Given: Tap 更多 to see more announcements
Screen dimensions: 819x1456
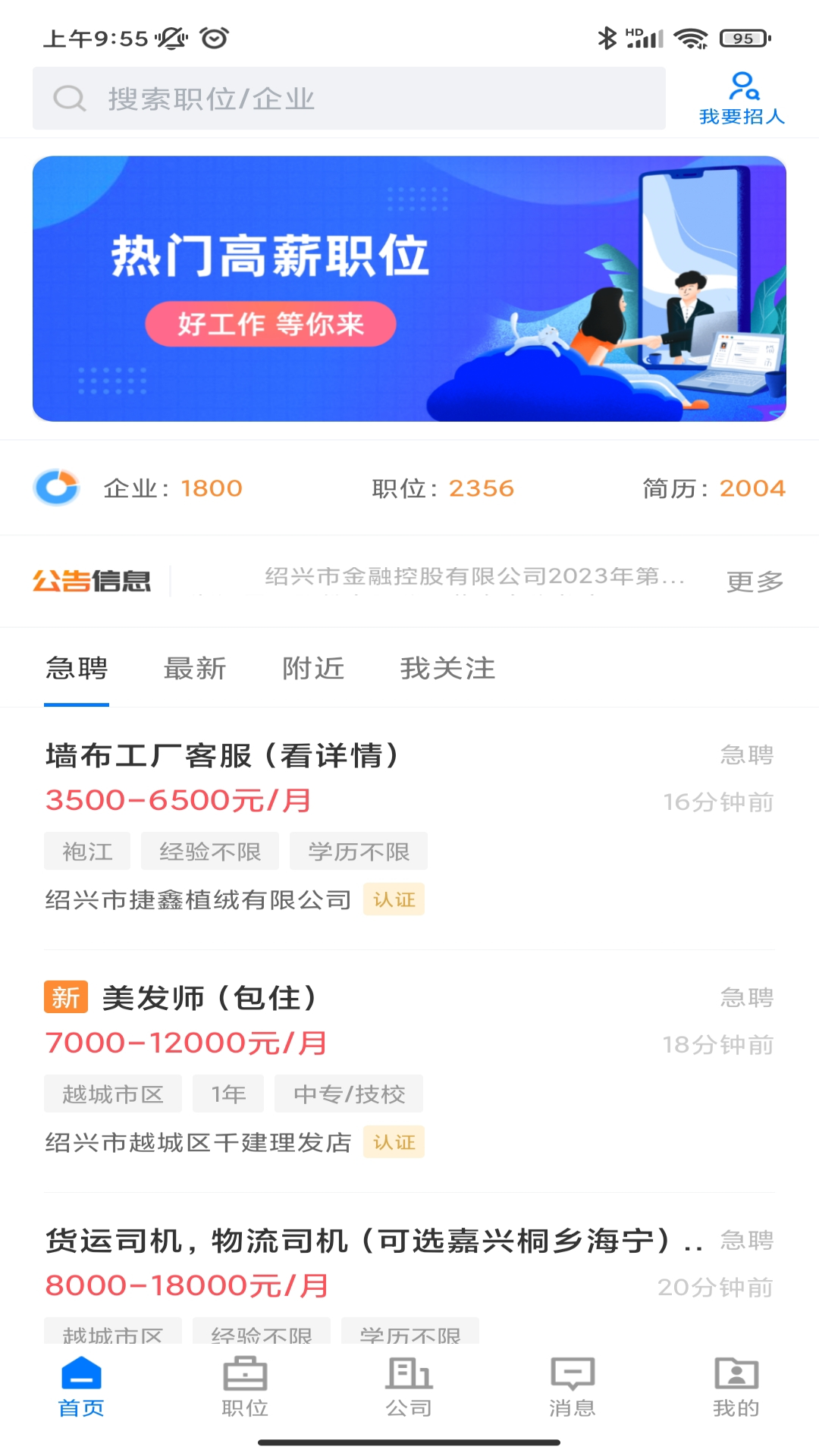Looking at the screenshot, I should 755,582.
